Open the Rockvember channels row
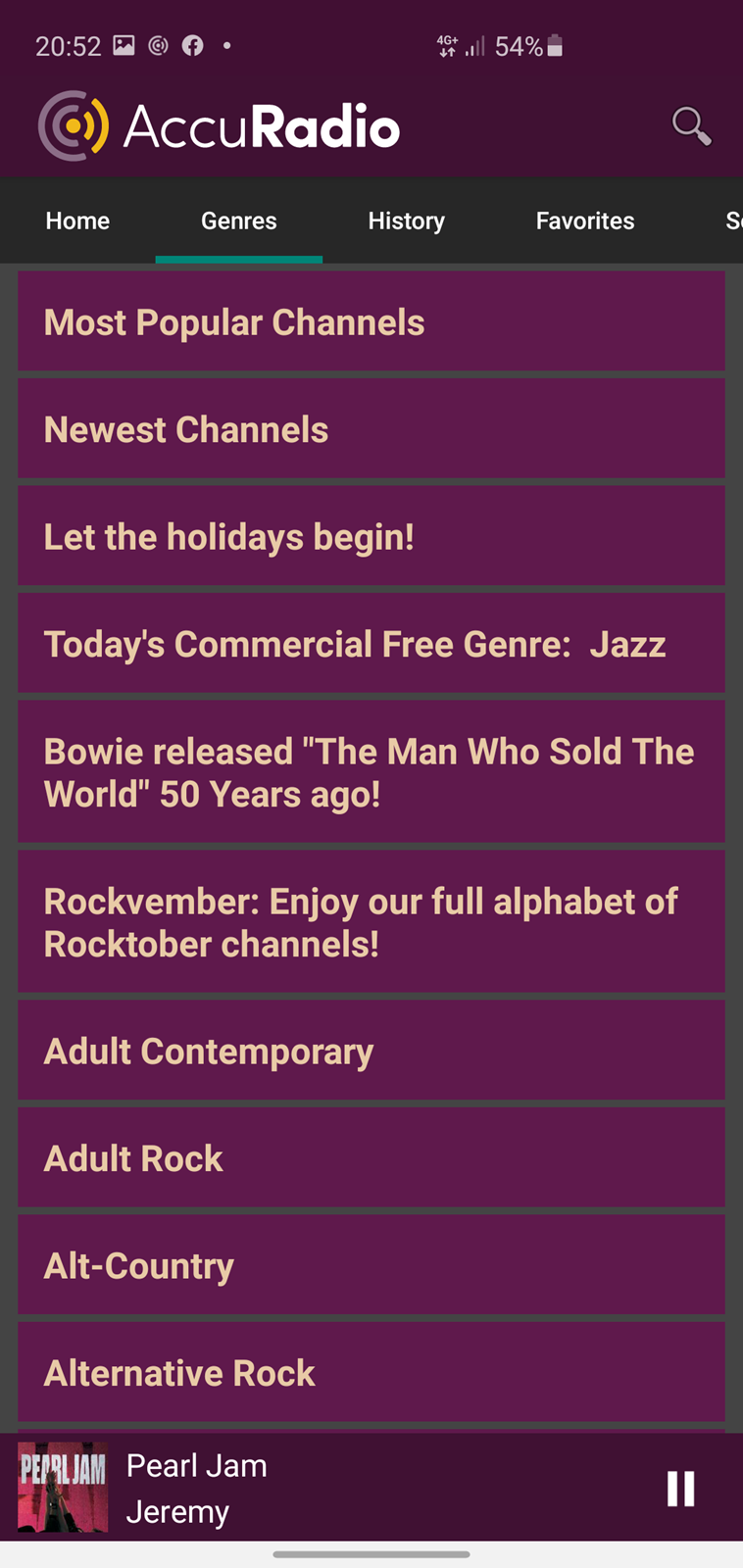The width and height of the screenshot is (743, 1568). click(x=371, y=922)
